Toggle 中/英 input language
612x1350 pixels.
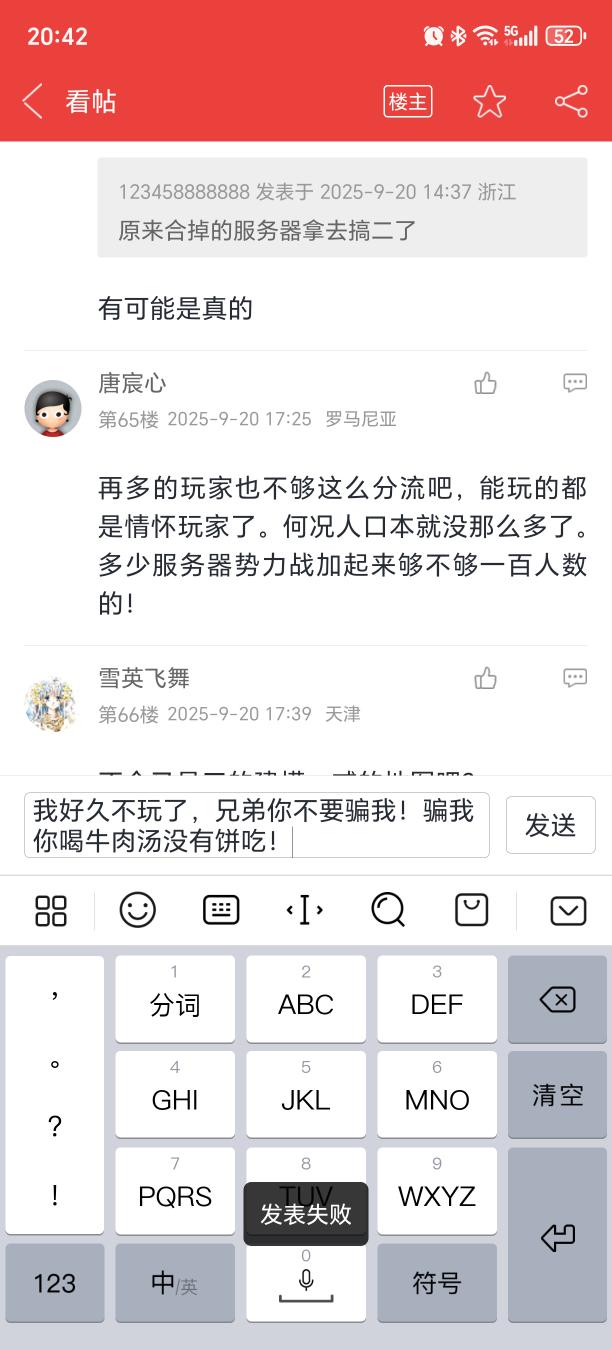[175, 1283]
